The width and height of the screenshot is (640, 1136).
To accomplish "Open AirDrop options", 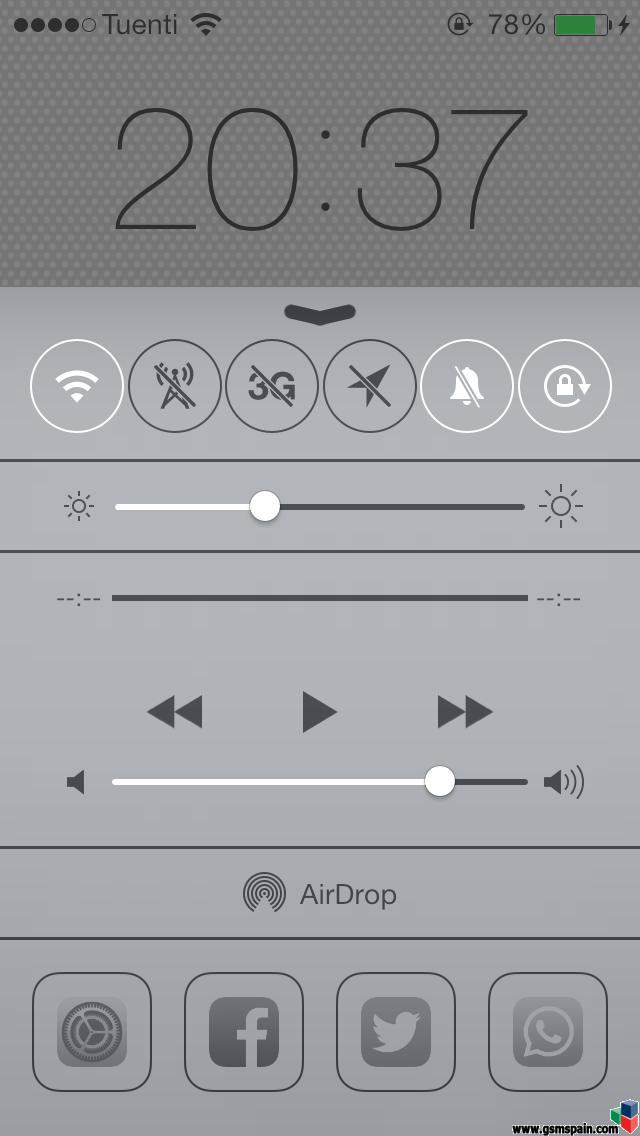I will [320, 893].
